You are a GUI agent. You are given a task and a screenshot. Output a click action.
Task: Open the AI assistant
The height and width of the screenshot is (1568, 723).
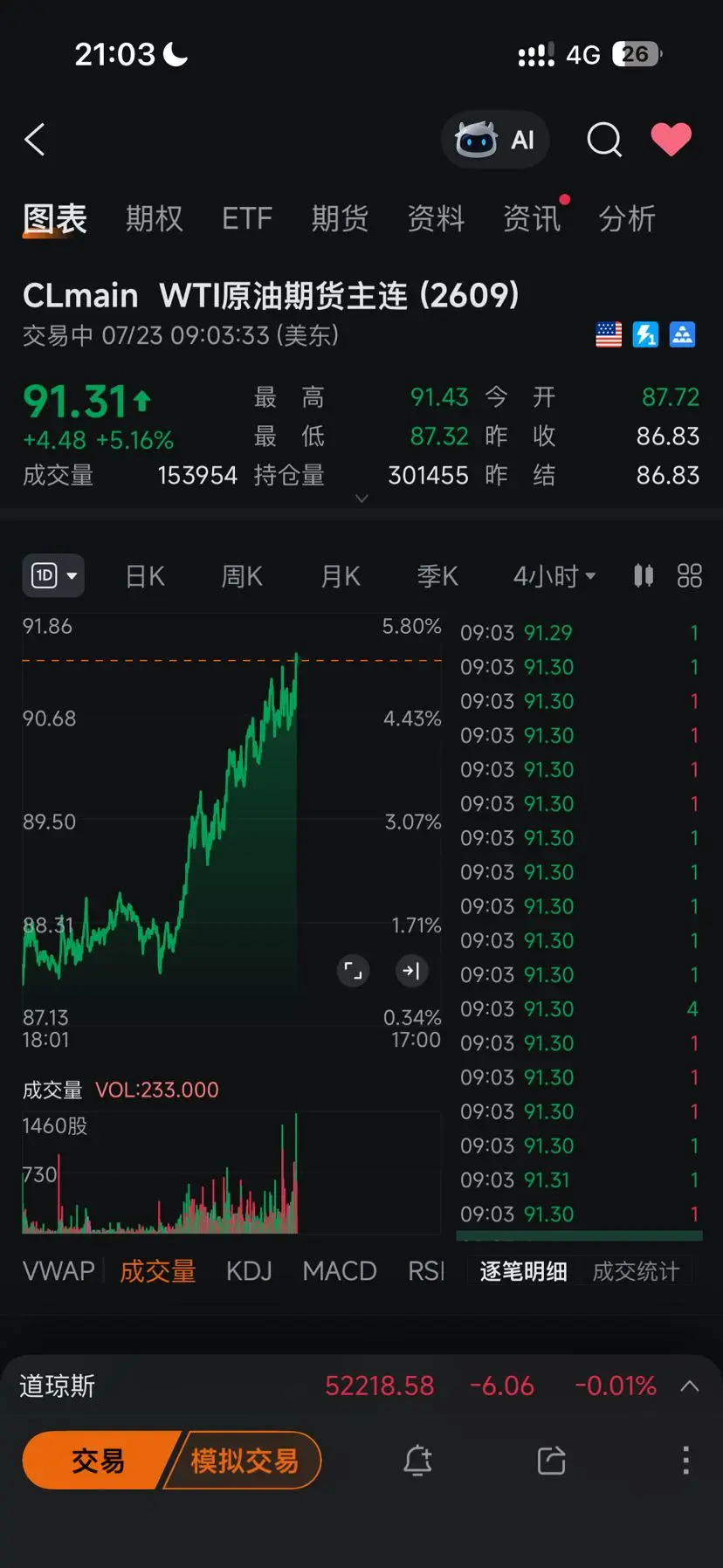coord(495,140)
